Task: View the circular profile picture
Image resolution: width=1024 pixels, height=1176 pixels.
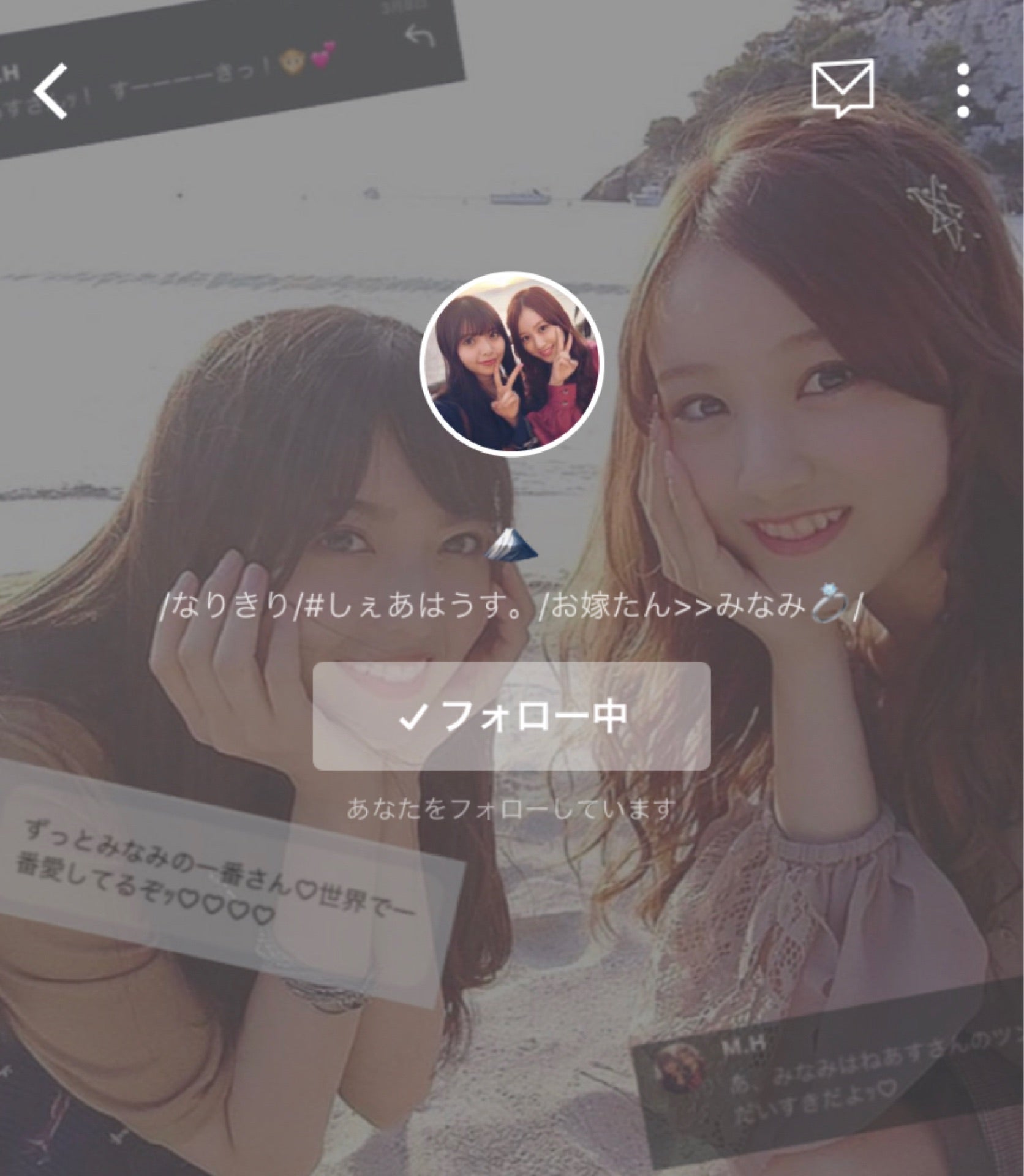Action: pos(511,364)
